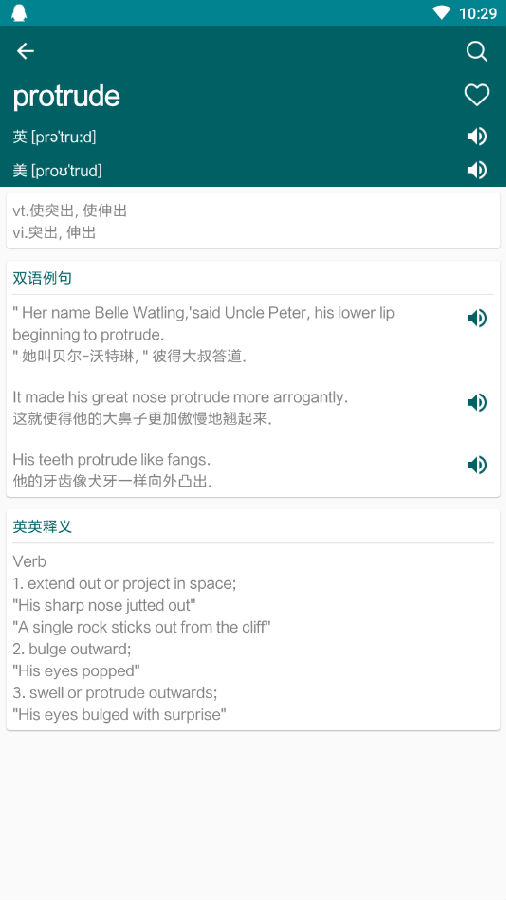506x900 pixels.
Task: Play the British pronunciation audio
Action: [x=477, y=137]
